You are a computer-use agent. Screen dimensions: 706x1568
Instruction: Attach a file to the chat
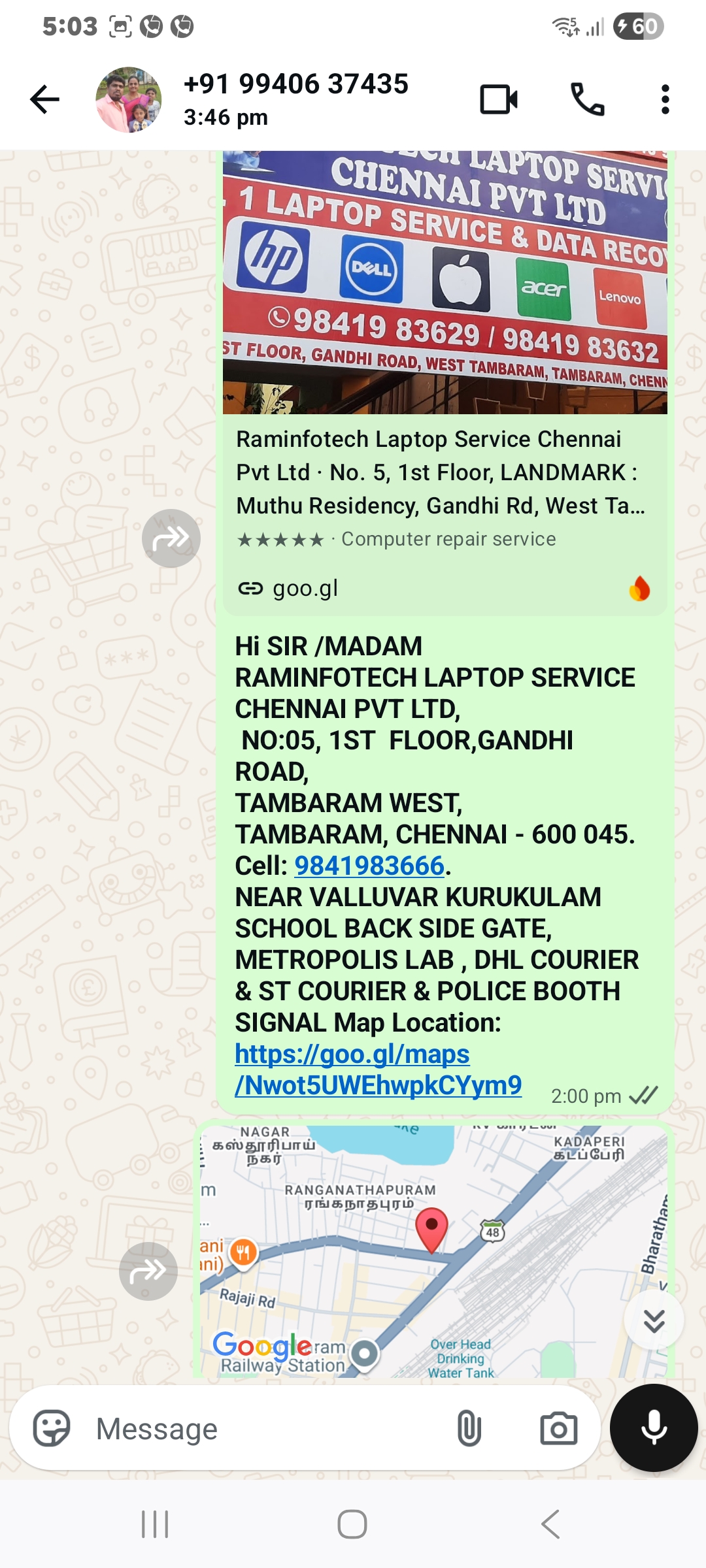point(469,1428)
